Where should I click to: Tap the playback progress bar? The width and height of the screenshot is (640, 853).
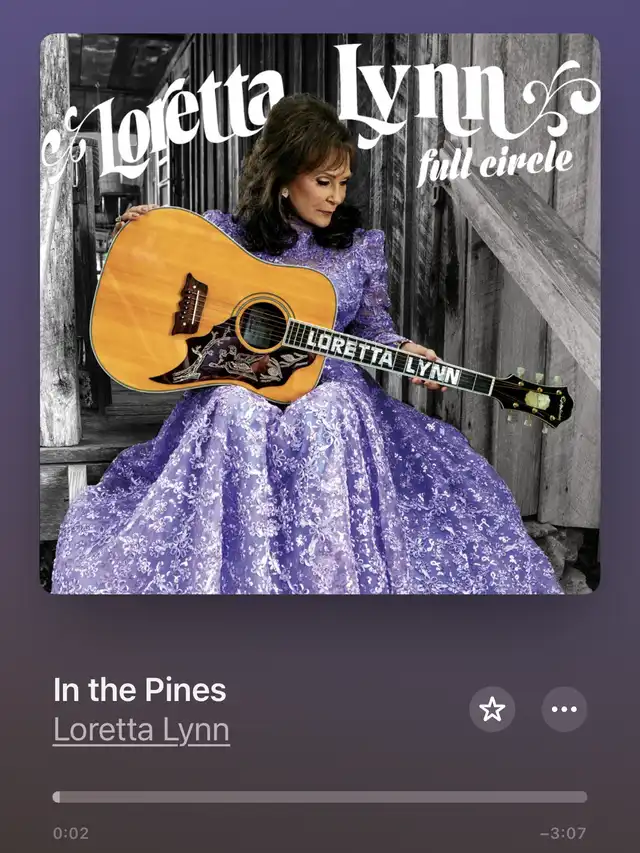(x=320, y=797)
